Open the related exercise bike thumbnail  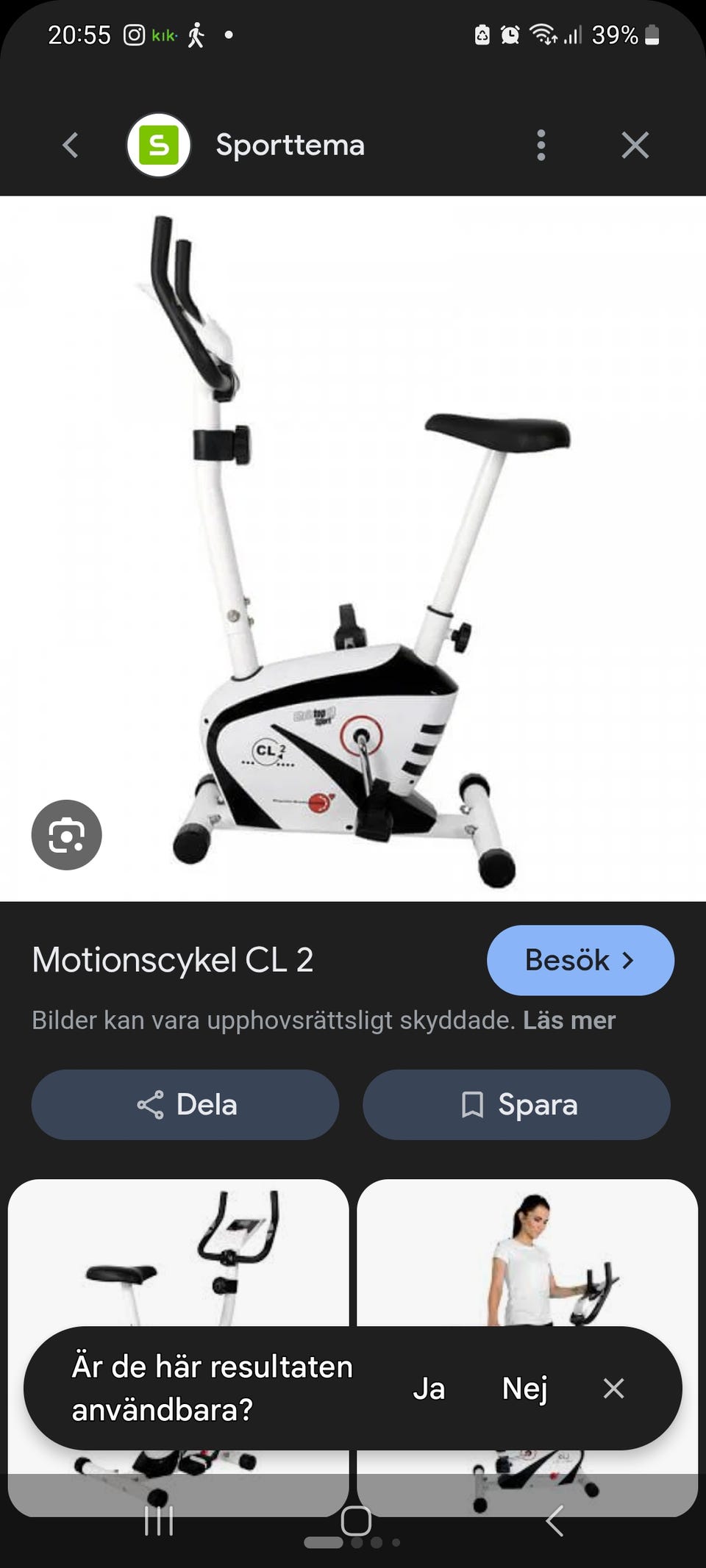pos(178,1250)
